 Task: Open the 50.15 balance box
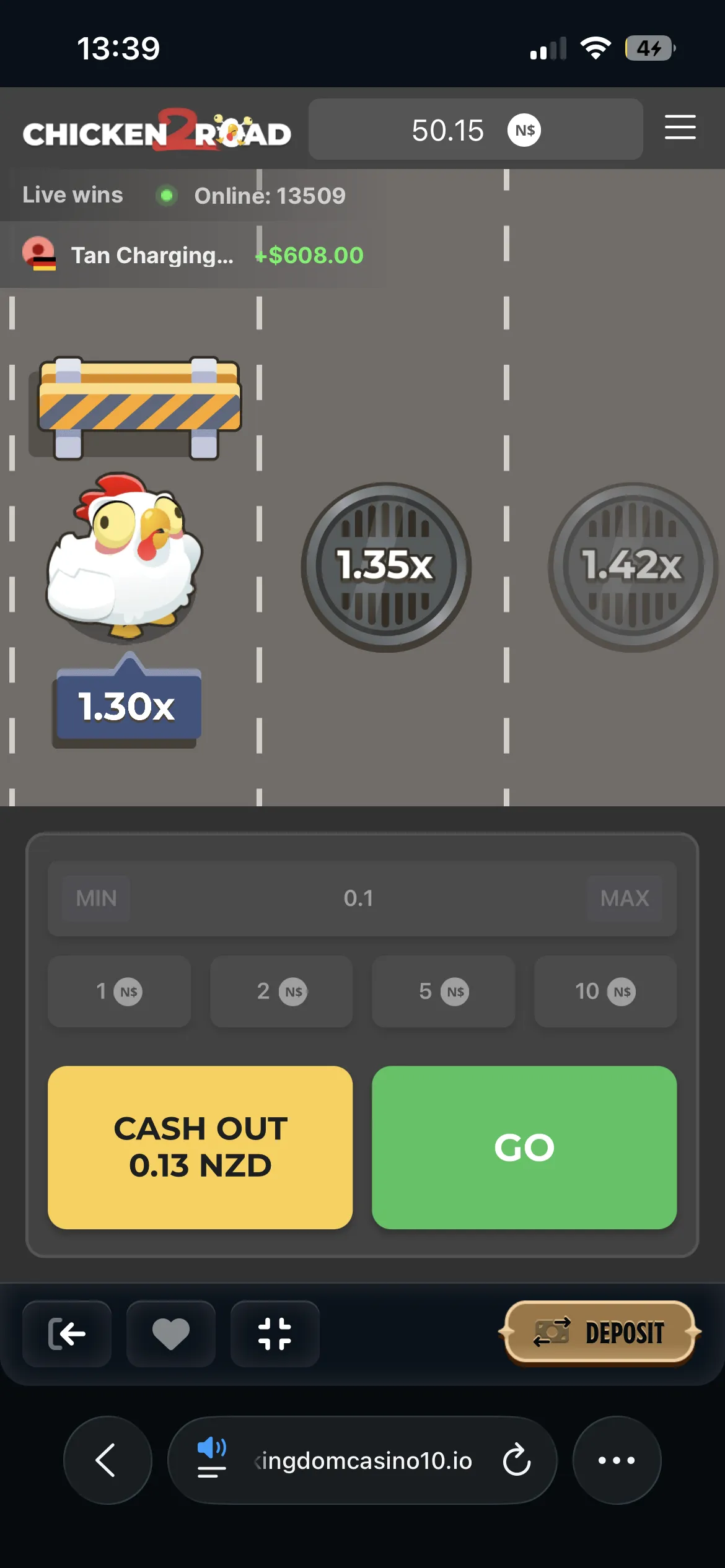[475, 130]
